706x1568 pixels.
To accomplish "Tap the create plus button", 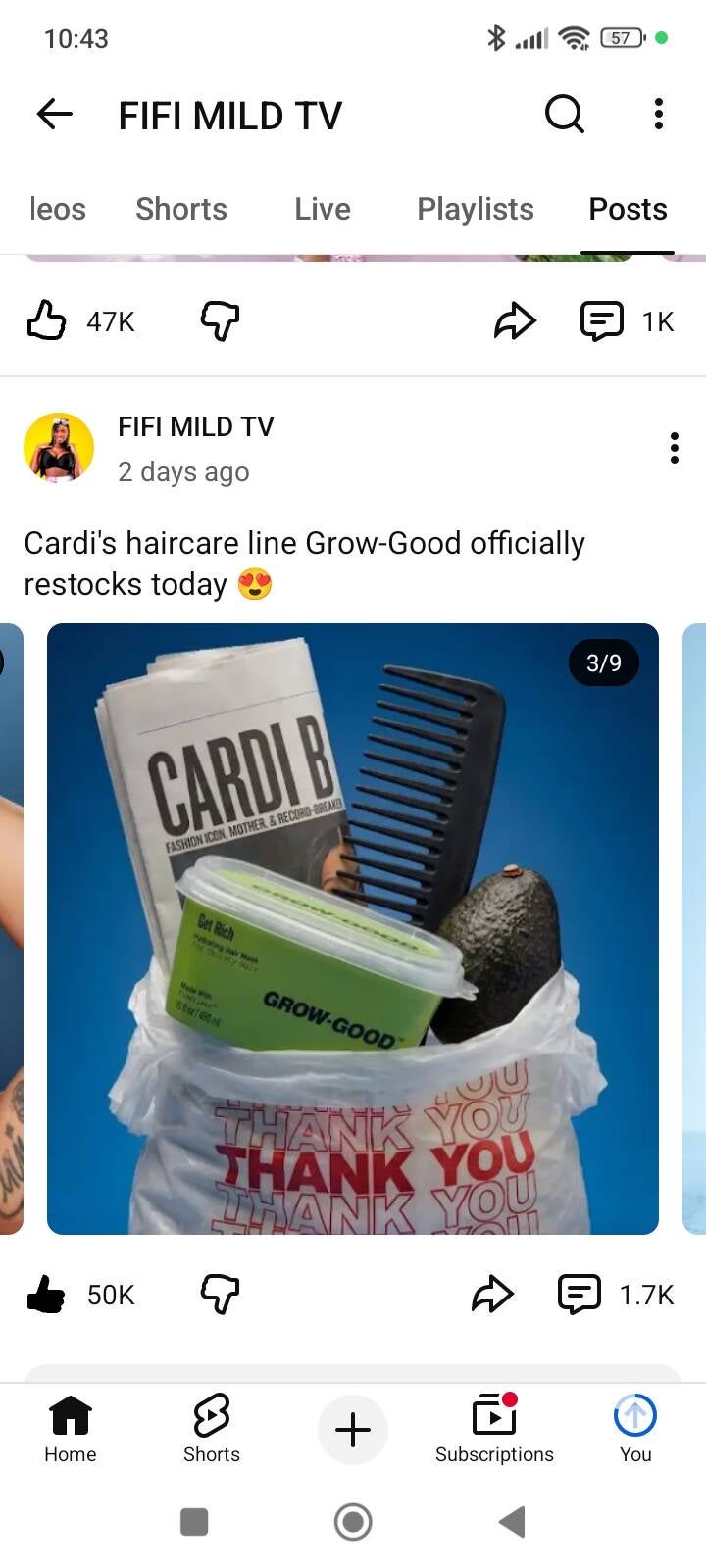I will coord(353,1430).
